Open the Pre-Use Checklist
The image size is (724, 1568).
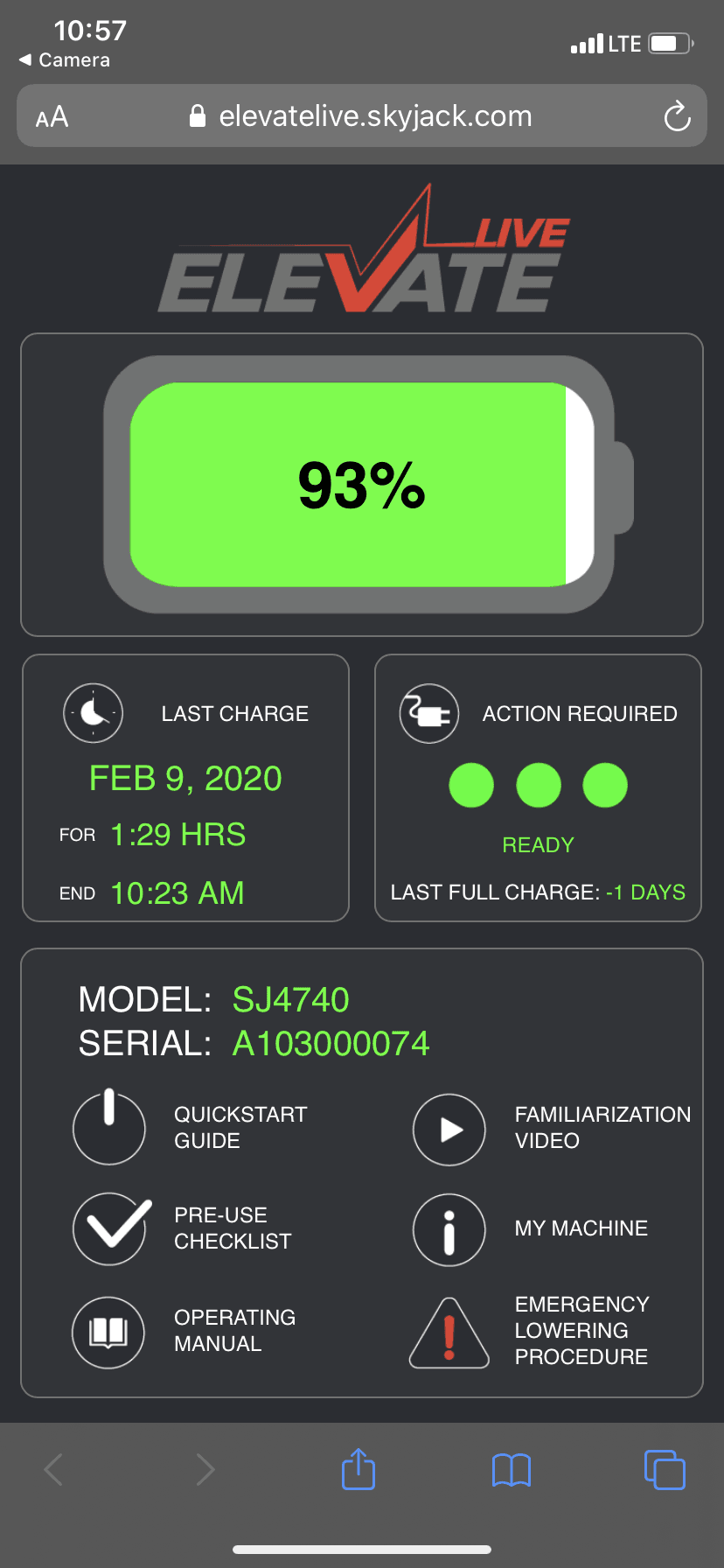point(109,1228)
